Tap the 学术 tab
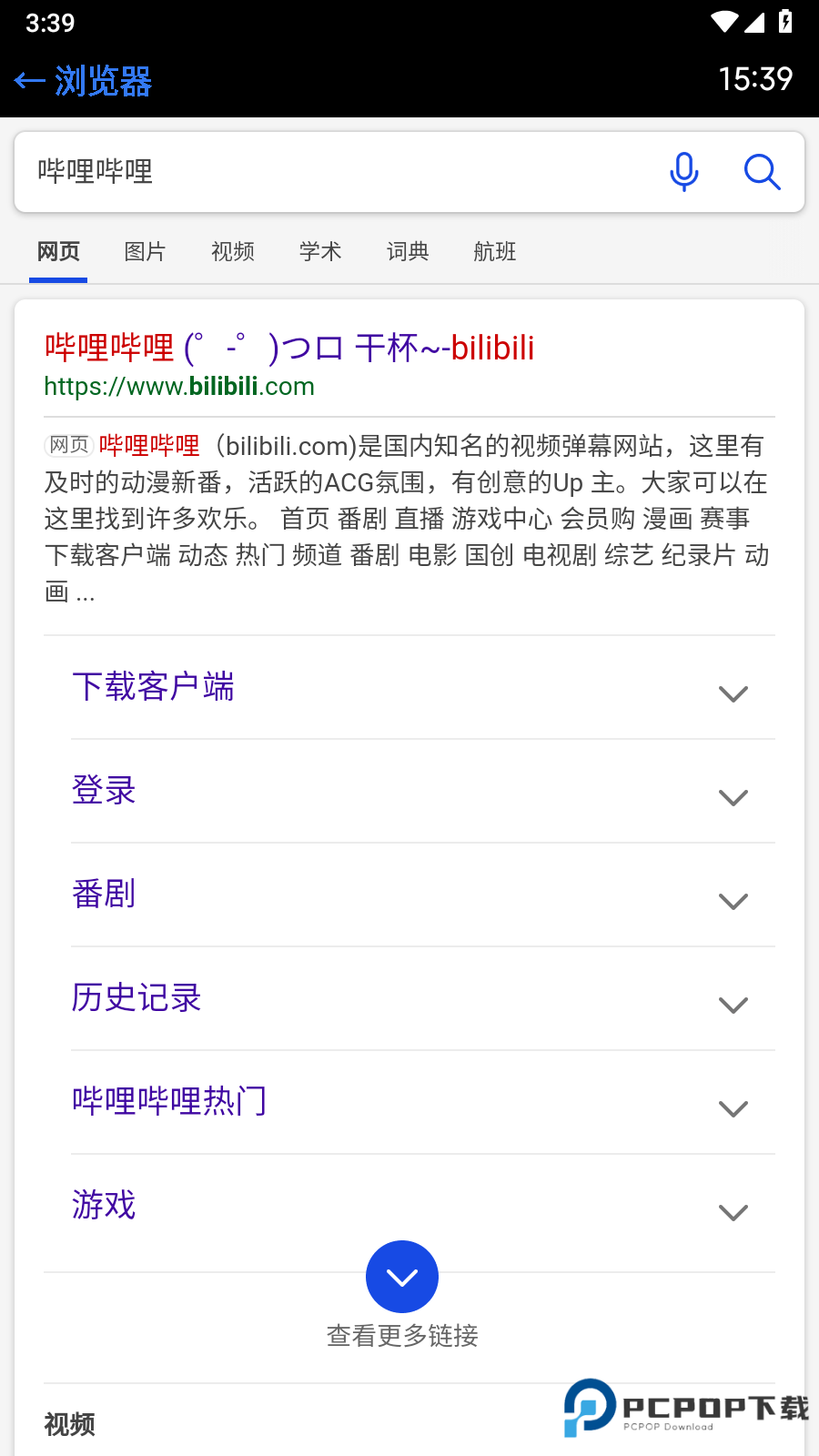The height and width of the screenshot is (1456, 819). point(319,252)
